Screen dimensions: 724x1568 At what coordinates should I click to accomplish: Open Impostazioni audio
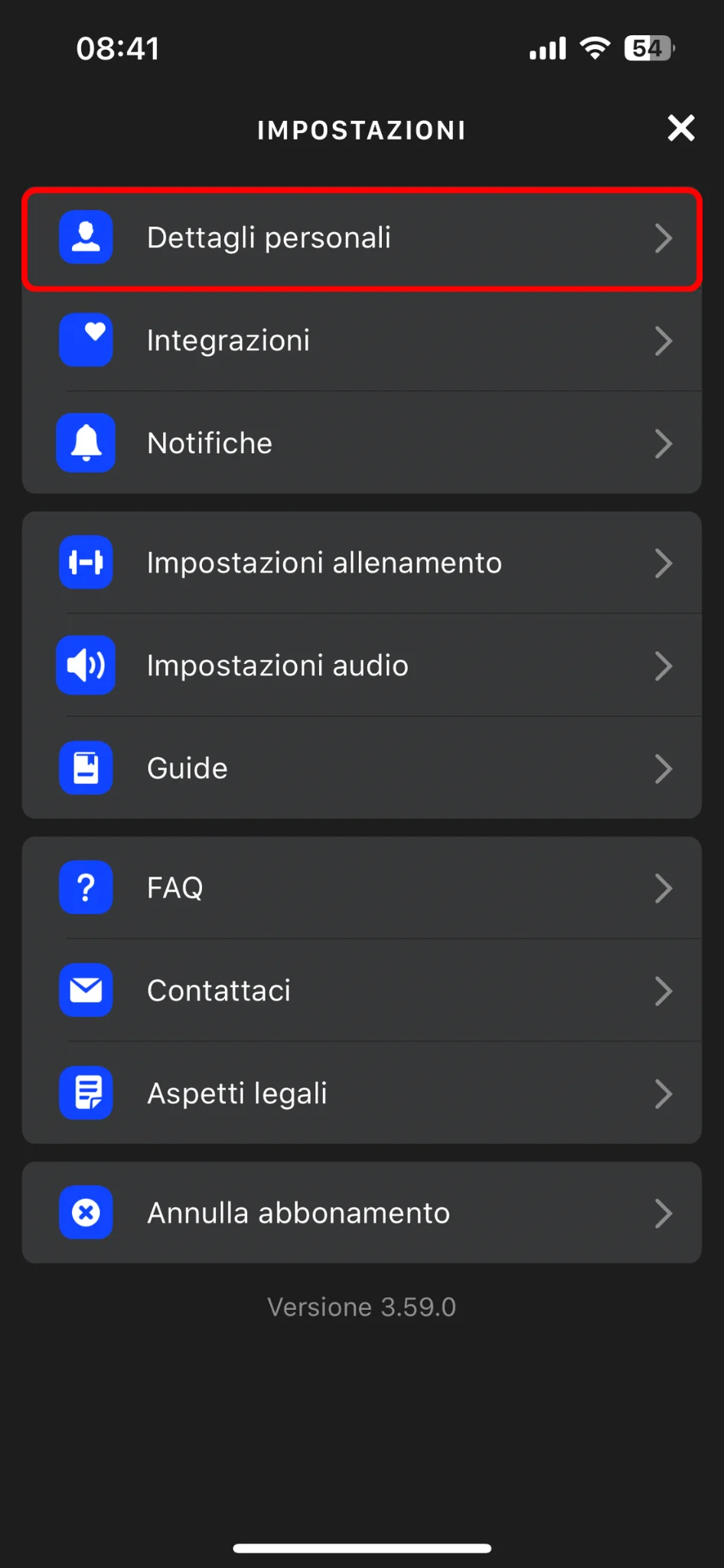click(362, 665)
